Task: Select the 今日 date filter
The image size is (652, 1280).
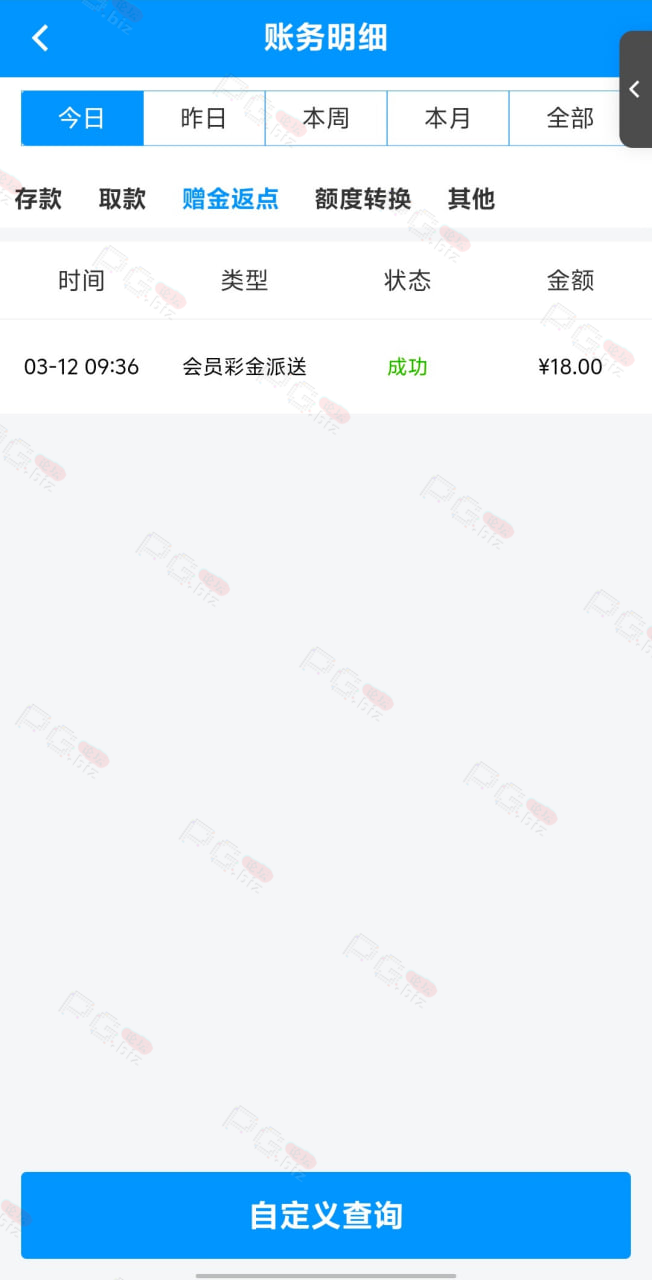Action: pyautogui.click(x=82, y=118)
